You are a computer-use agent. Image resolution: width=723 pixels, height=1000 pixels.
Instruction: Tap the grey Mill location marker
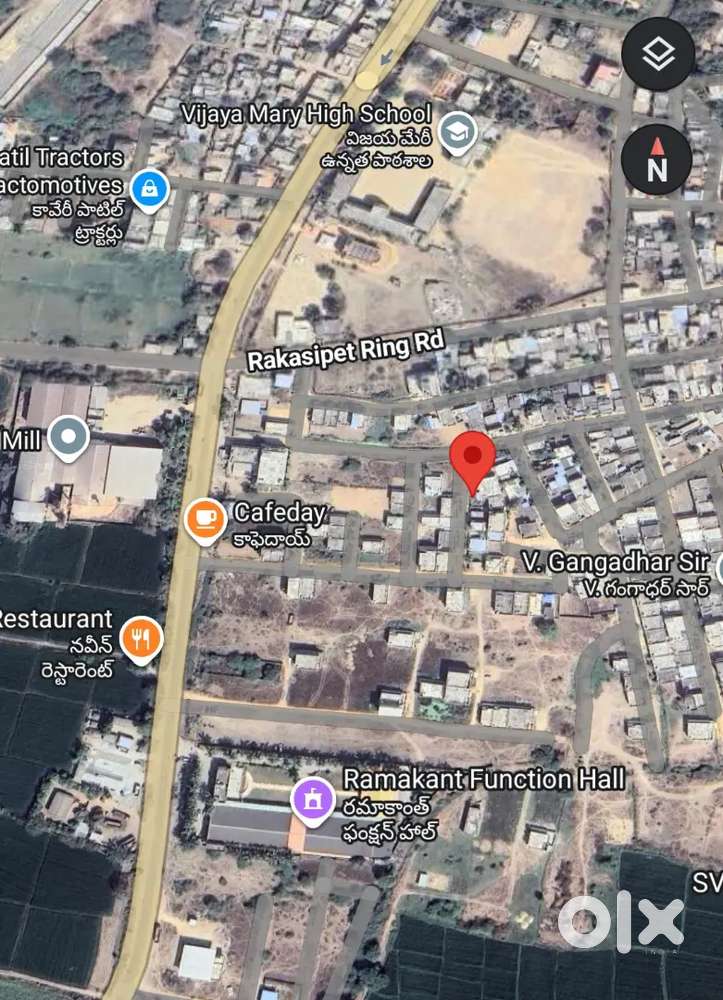(x=69, y=437)
